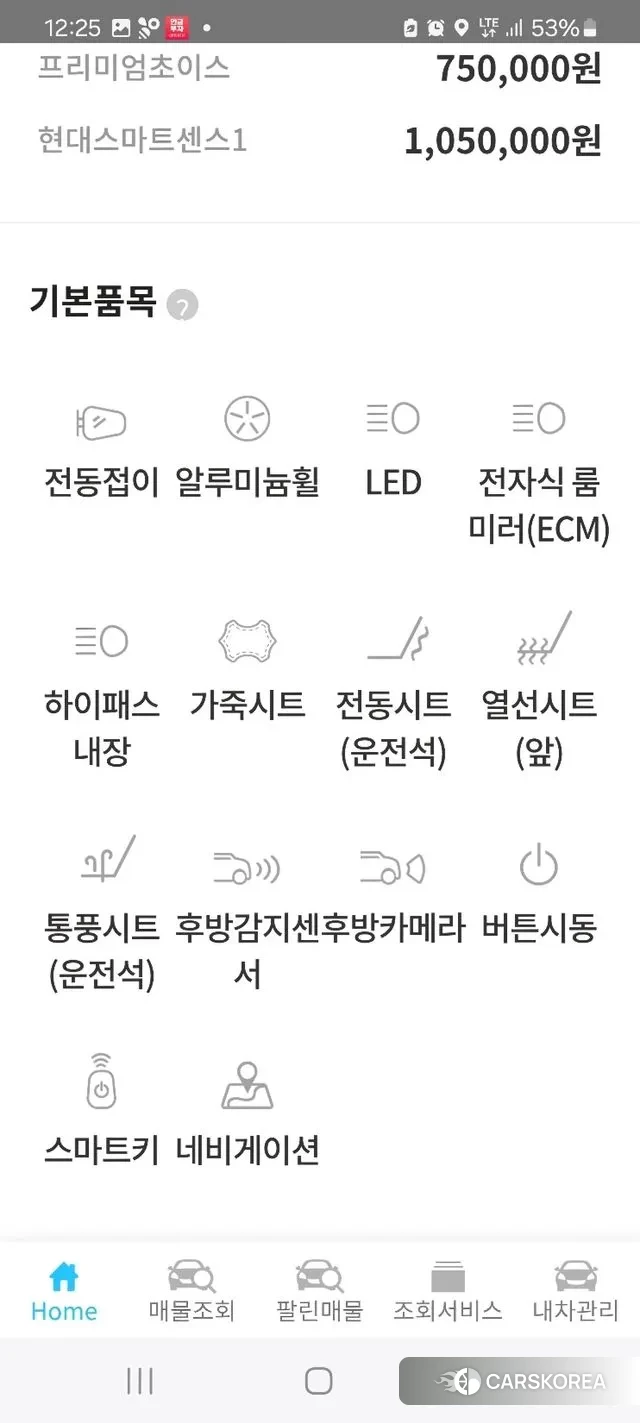This screenshot has width=640, height=1423.
Task: Open the 내차관리 tab
Action: 575,1291
